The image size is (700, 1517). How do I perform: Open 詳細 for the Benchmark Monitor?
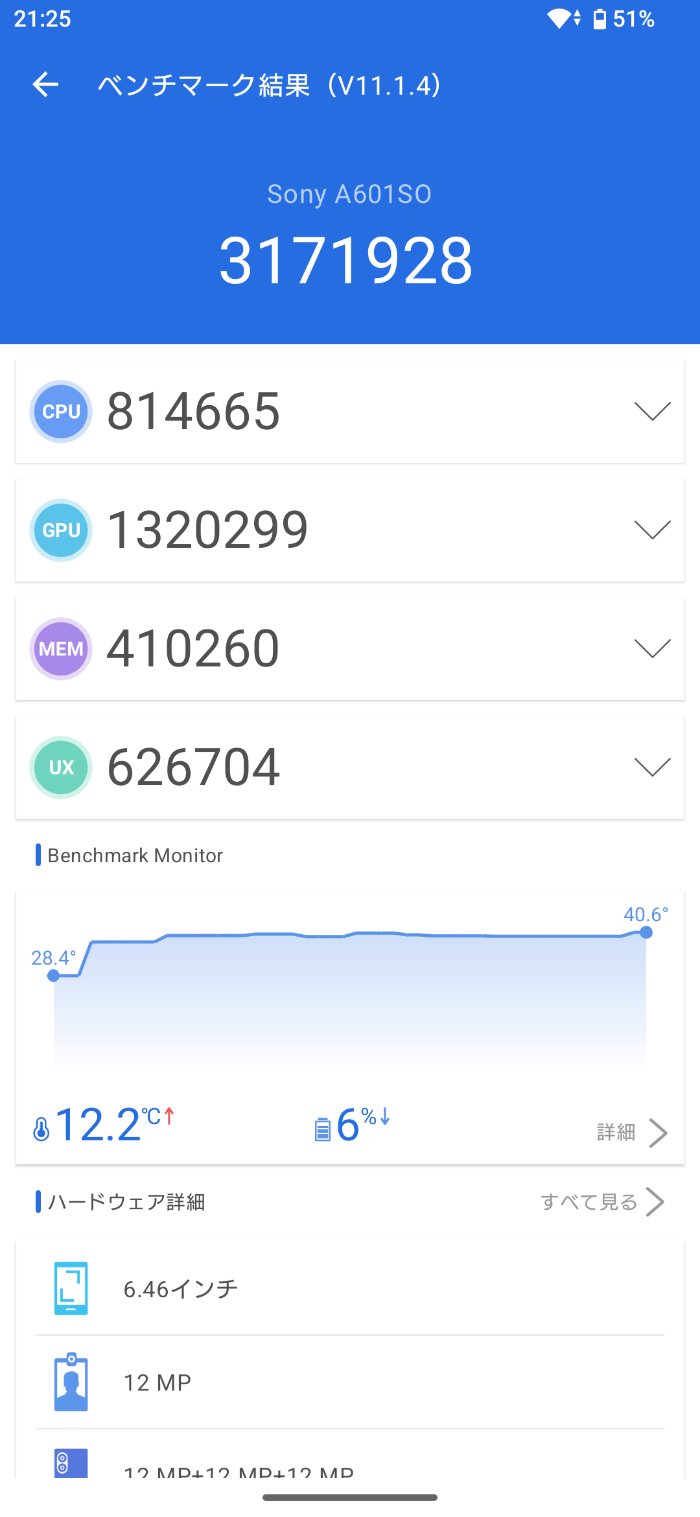(632, 1132)
